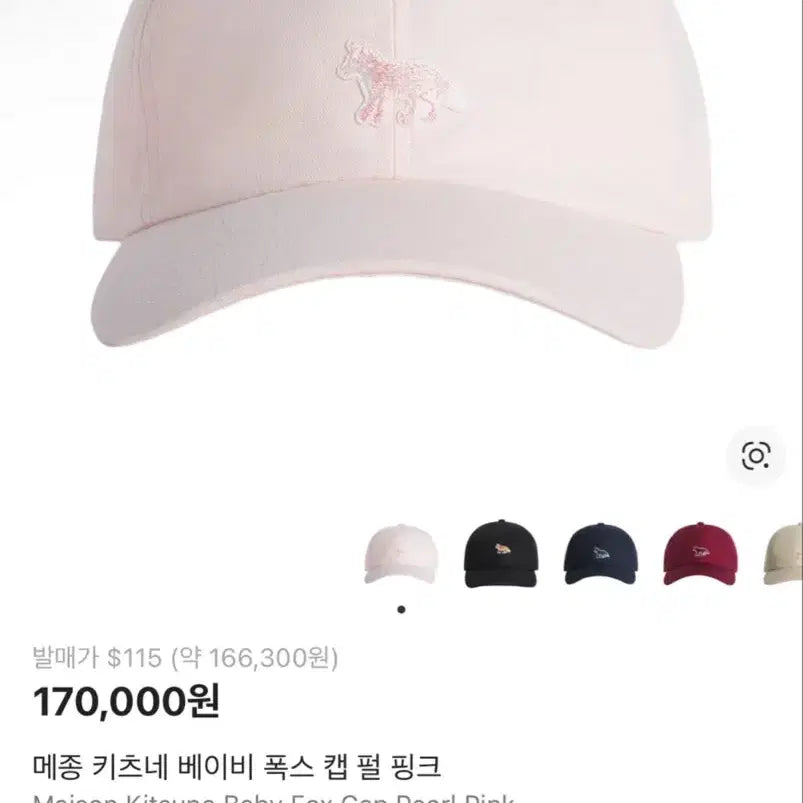Select the beige cap variant
Image resolution: width=803 pixels, height=803 pixels.
point(785,554)
